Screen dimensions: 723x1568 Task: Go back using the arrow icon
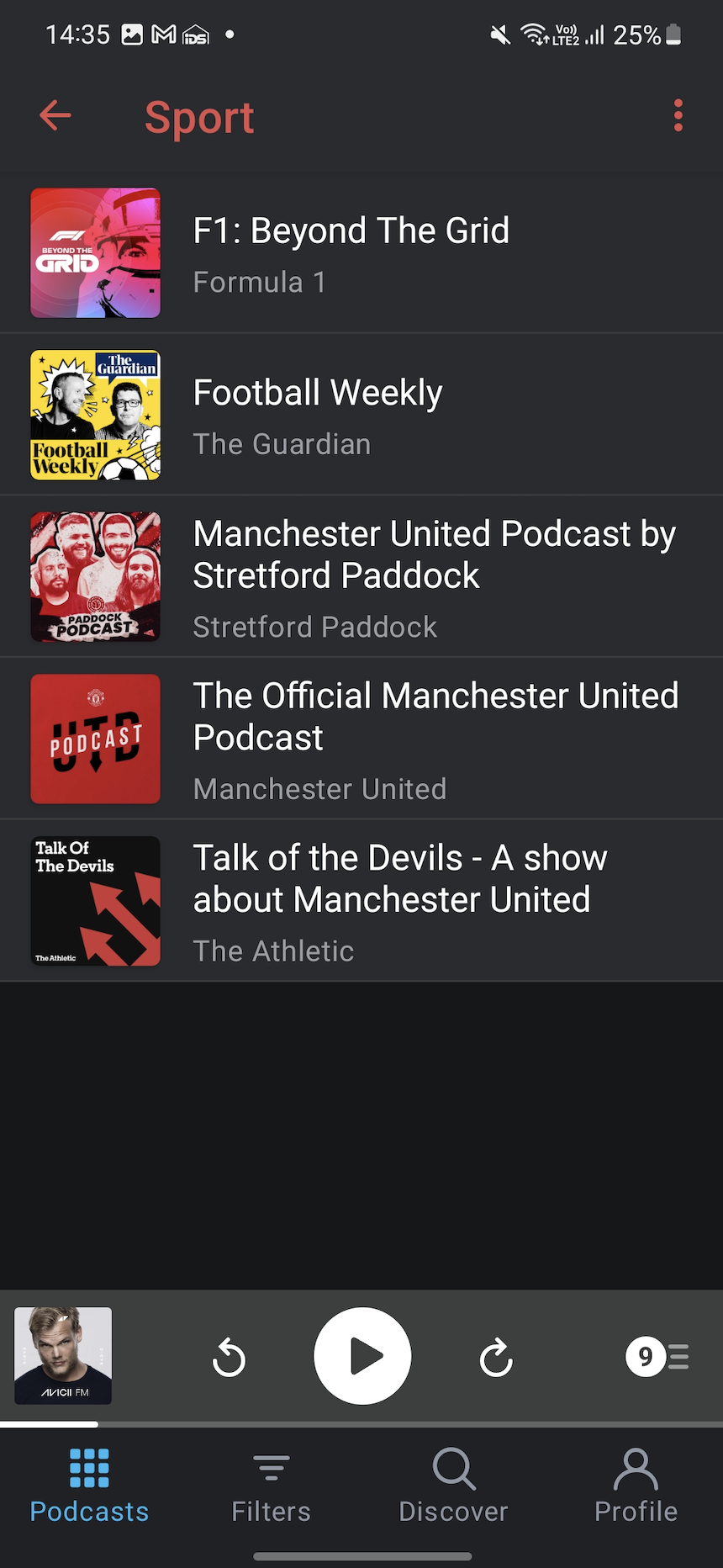point(54,115)
